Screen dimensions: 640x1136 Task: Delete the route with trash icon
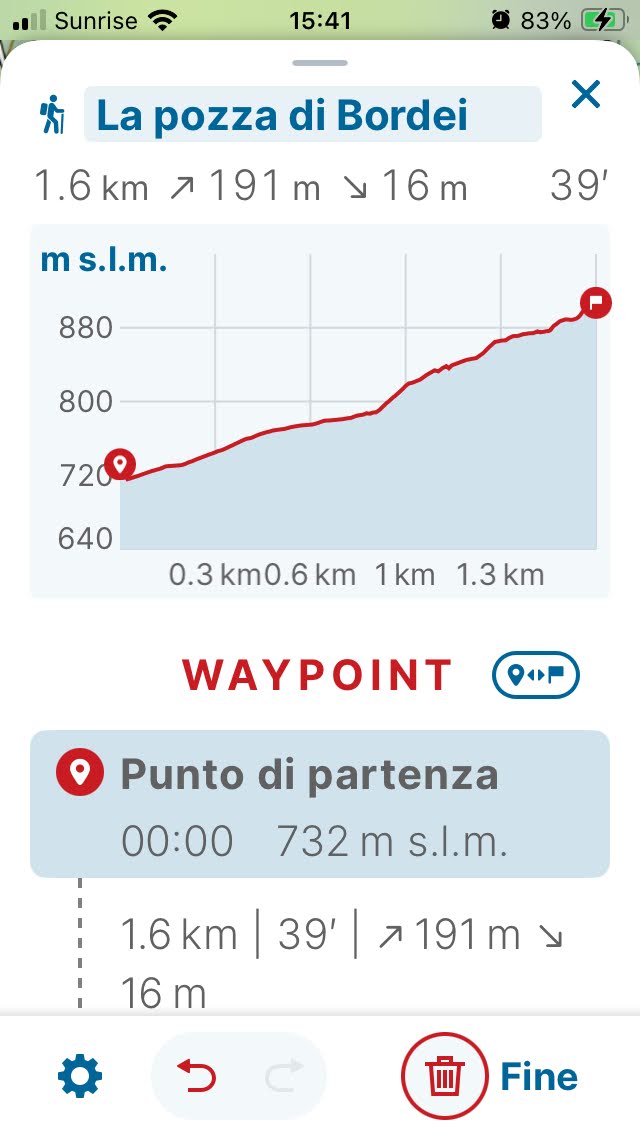[442, 1076]
